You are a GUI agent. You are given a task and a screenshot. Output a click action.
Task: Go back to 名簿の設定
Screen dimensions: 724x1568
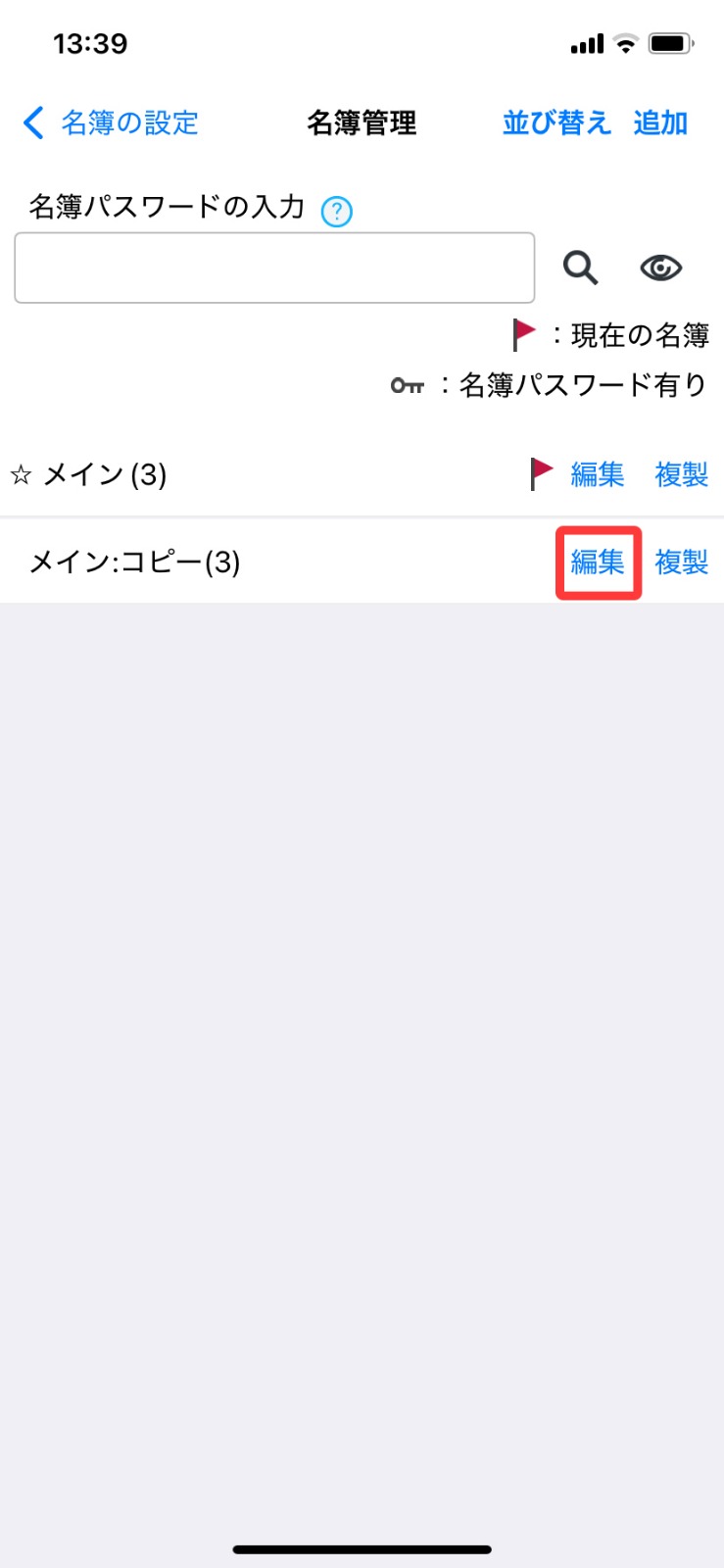pos(111,123)
